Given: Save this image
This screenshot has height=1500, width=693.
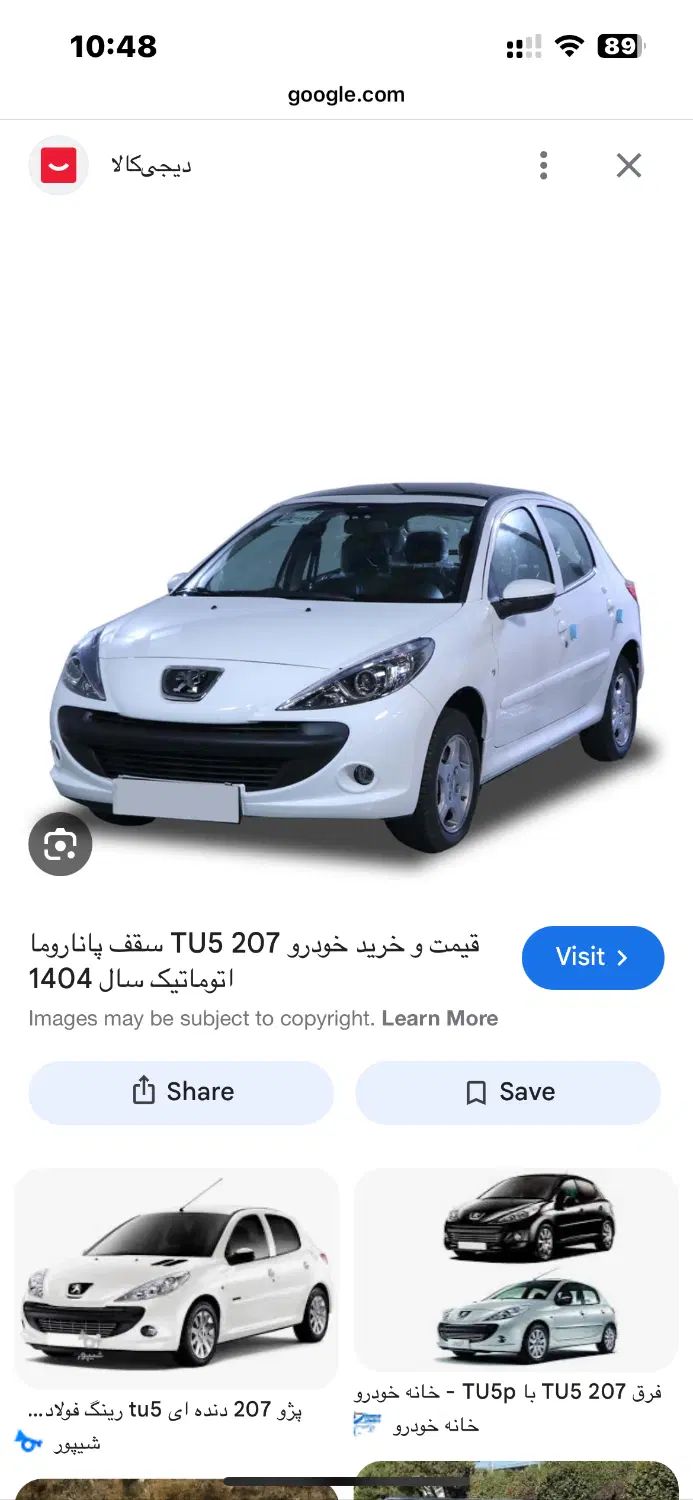Looking at the screenshot, I should pos(508,1092).
